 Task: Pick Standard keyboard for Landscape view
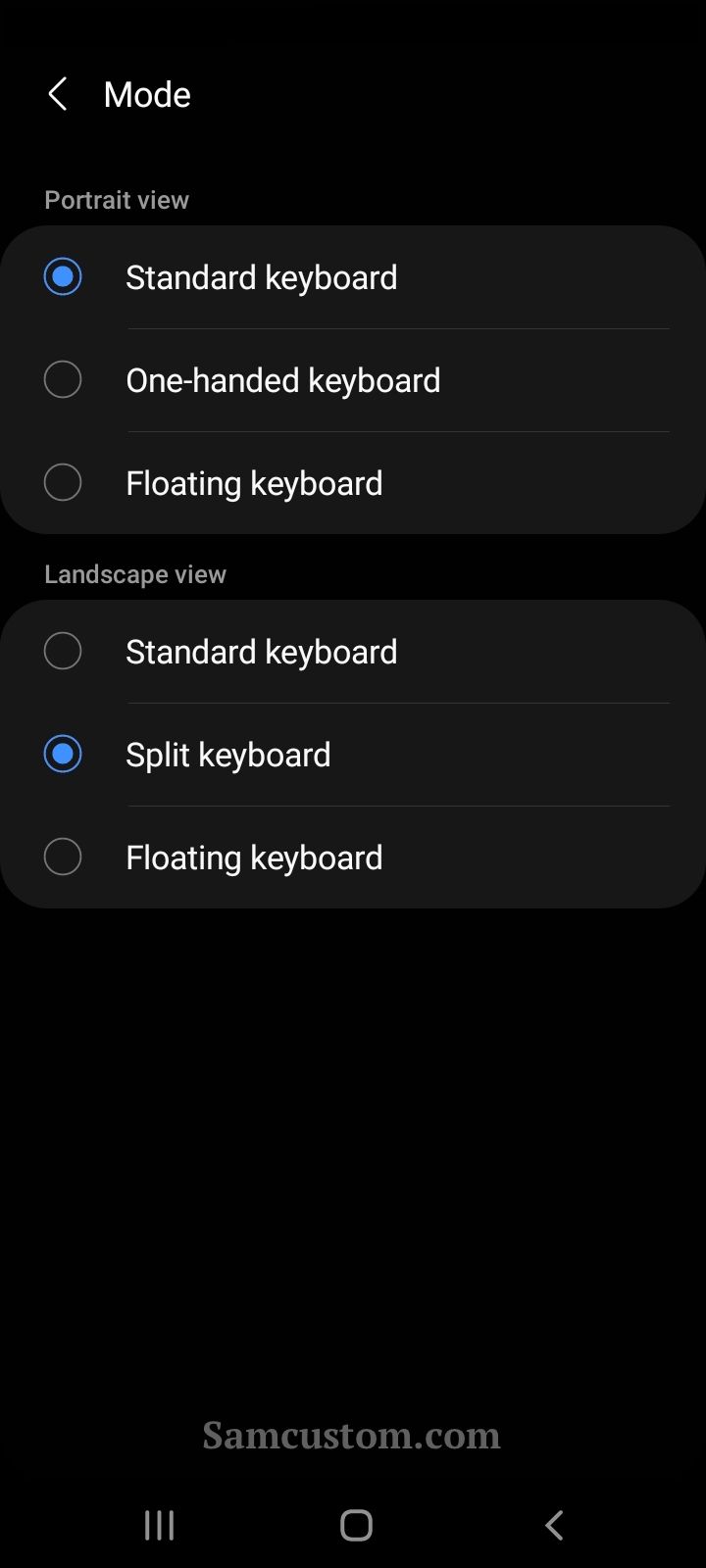click(353, 652)
